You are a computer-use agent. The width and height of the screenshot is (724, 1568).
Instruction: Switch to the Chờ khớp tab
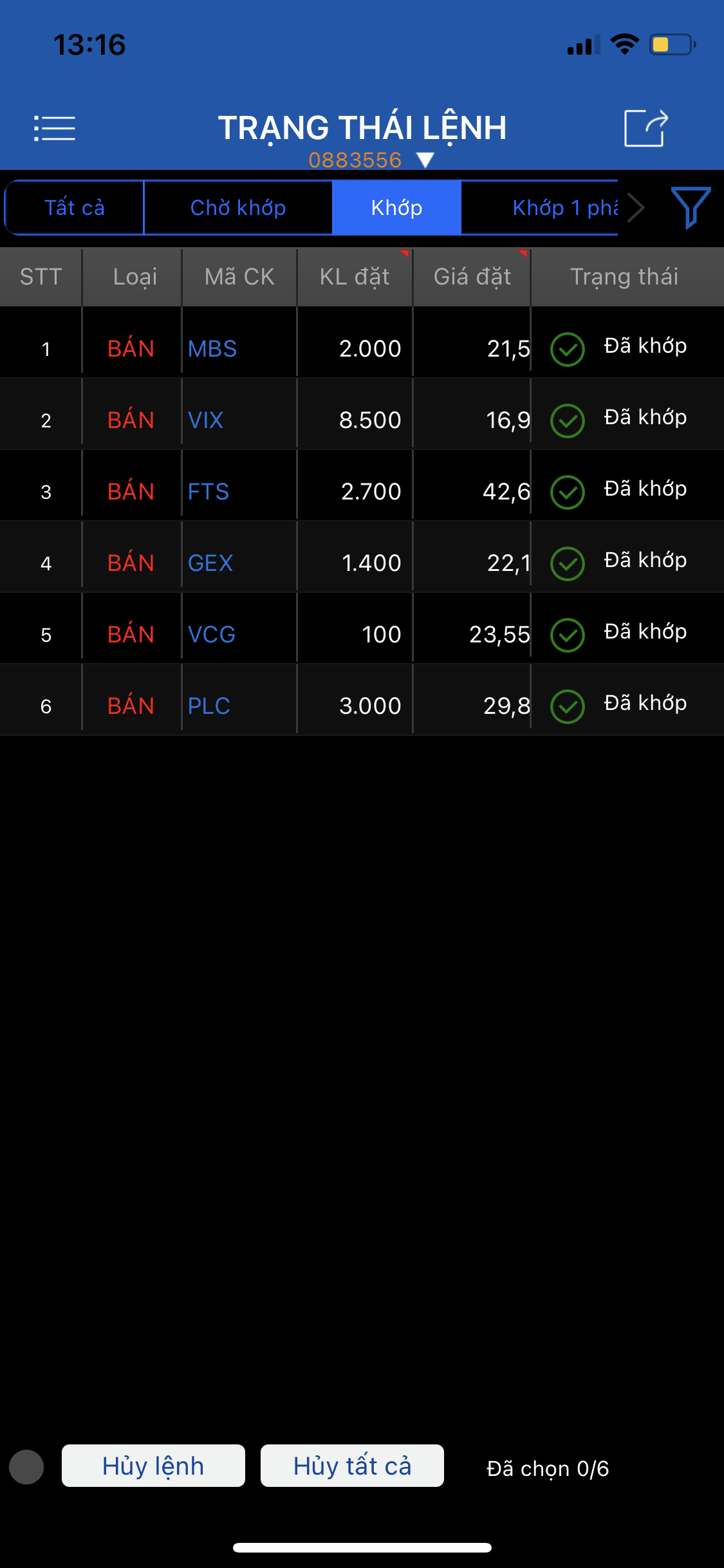coord(238,208)
